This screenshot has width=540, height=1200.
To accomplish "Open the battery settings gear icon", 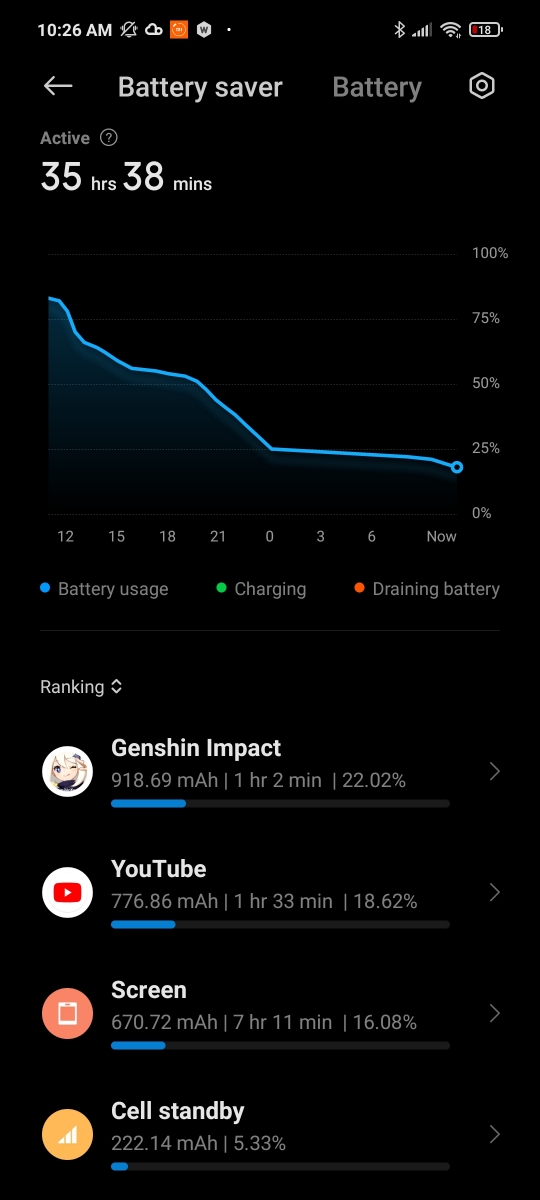I will (x=482, y=86).
